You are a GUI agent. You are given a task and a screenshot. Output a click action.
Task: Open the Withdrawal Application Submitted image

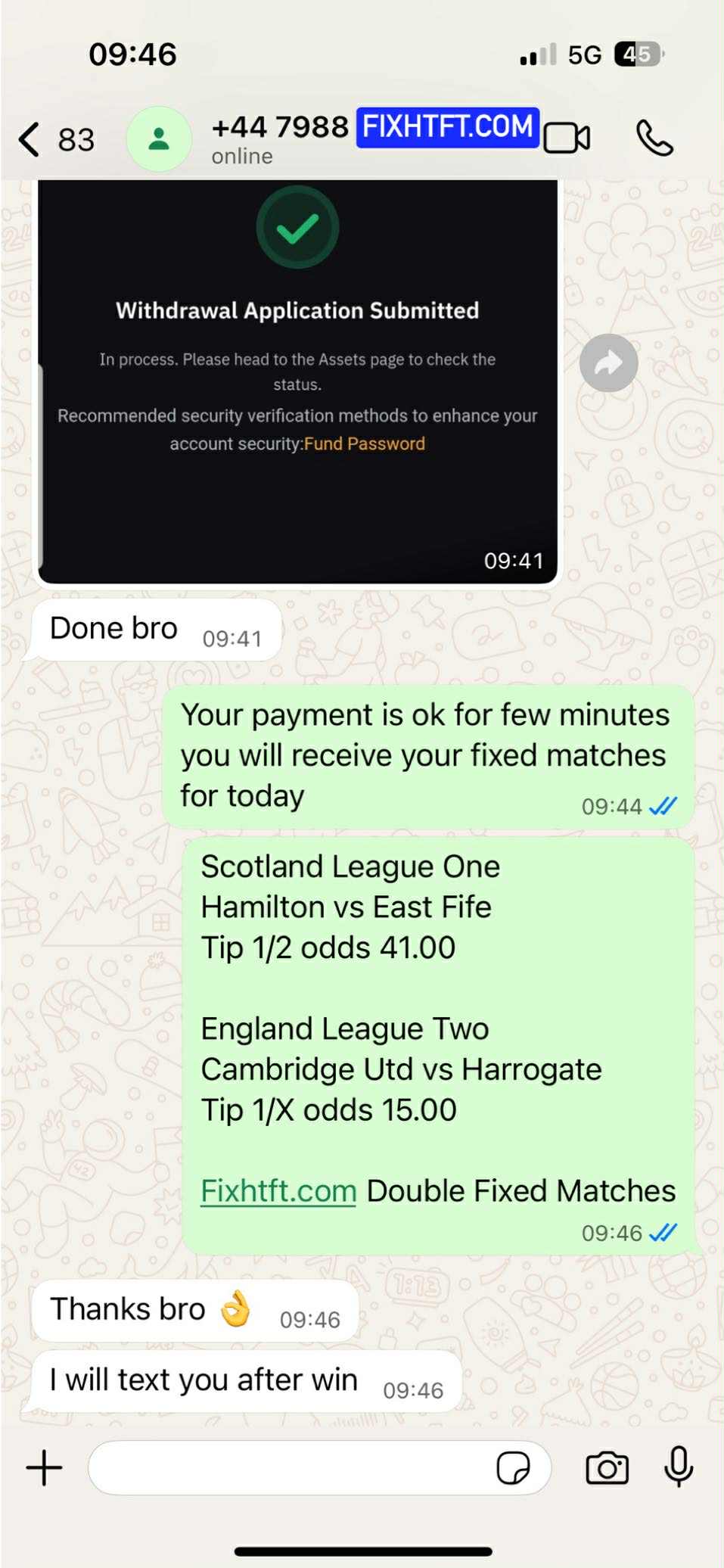pyautogui.click(x=297, y=381)
